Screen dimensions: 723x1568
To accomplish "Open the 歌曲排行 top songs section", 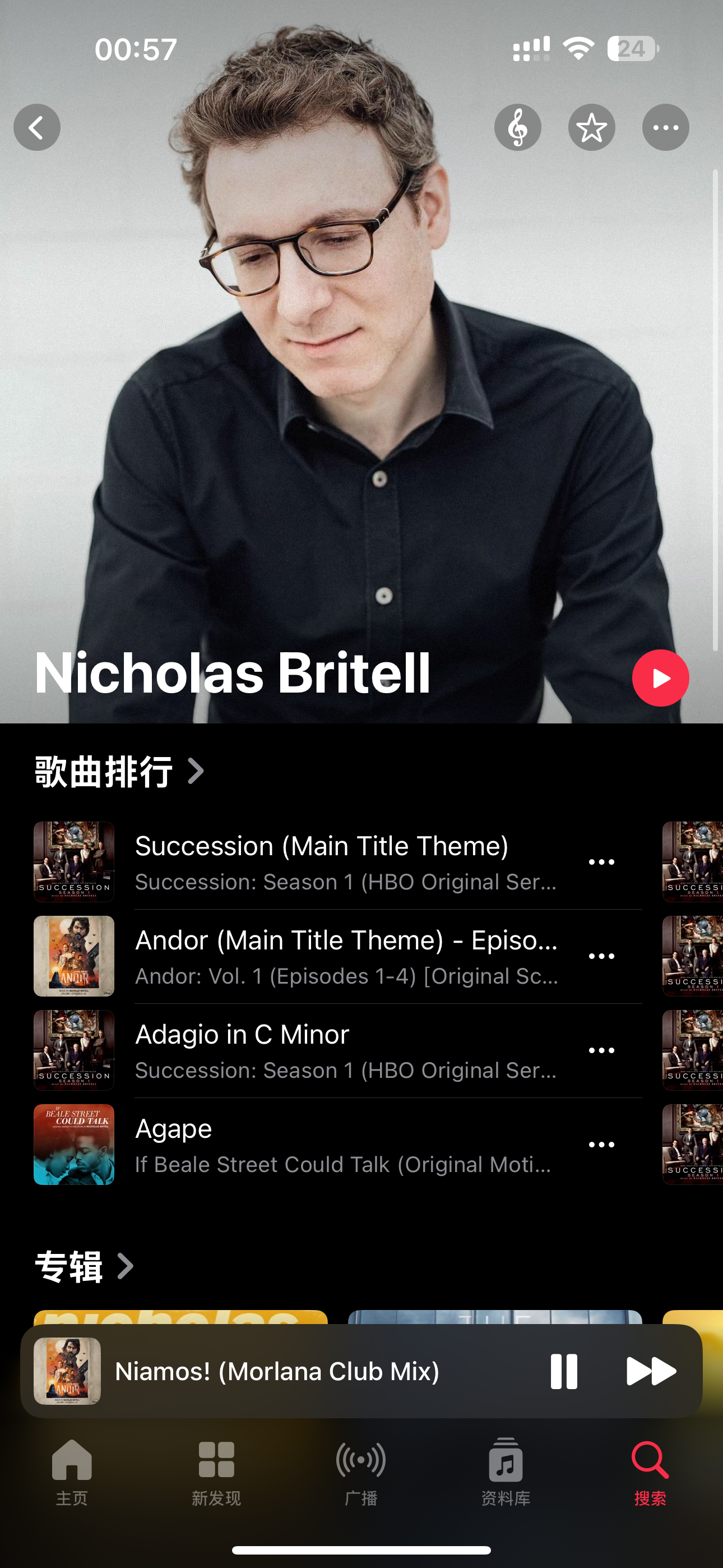I will click(120, 771).
